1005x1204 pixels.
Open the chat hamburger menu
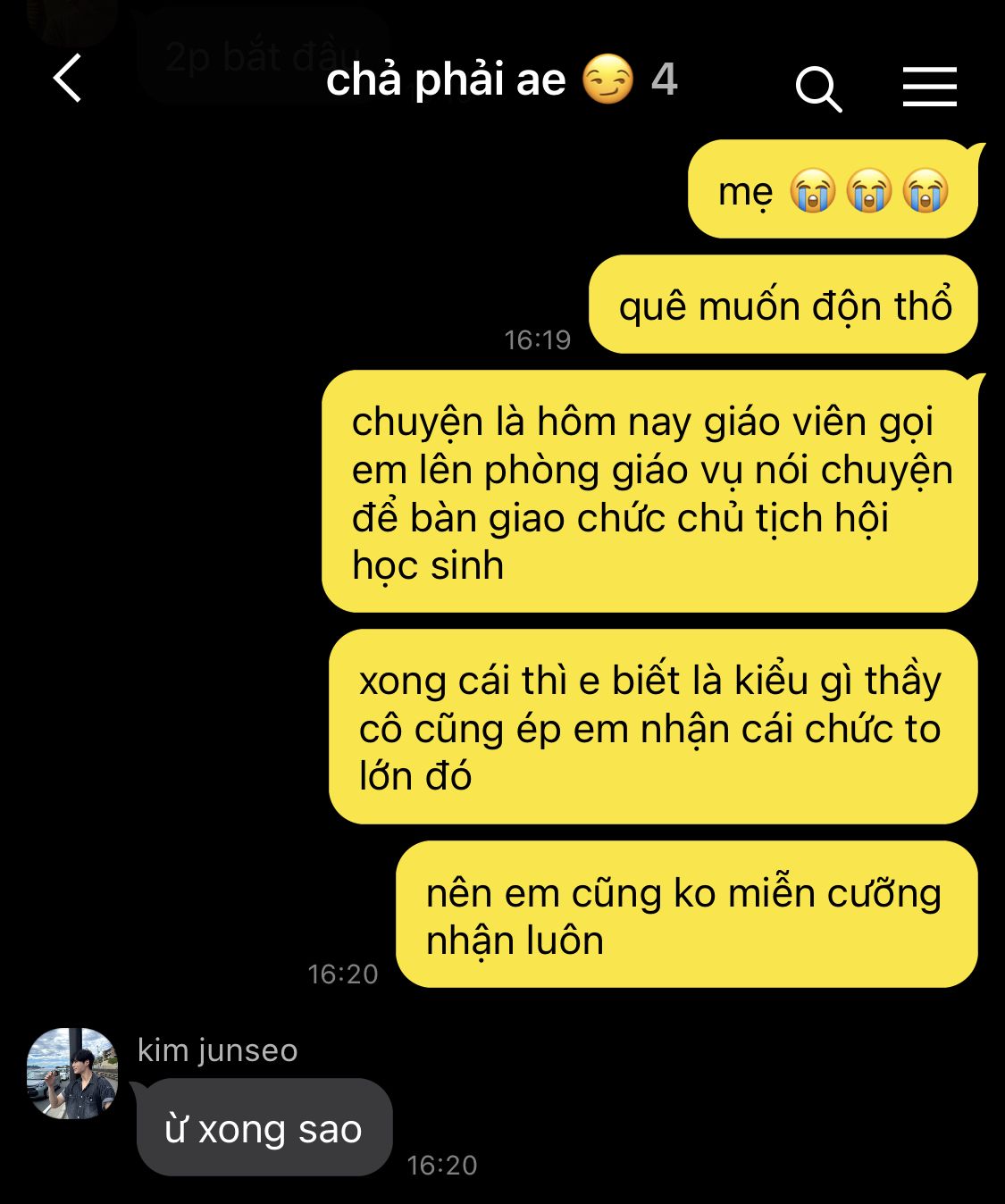(929, 87)
